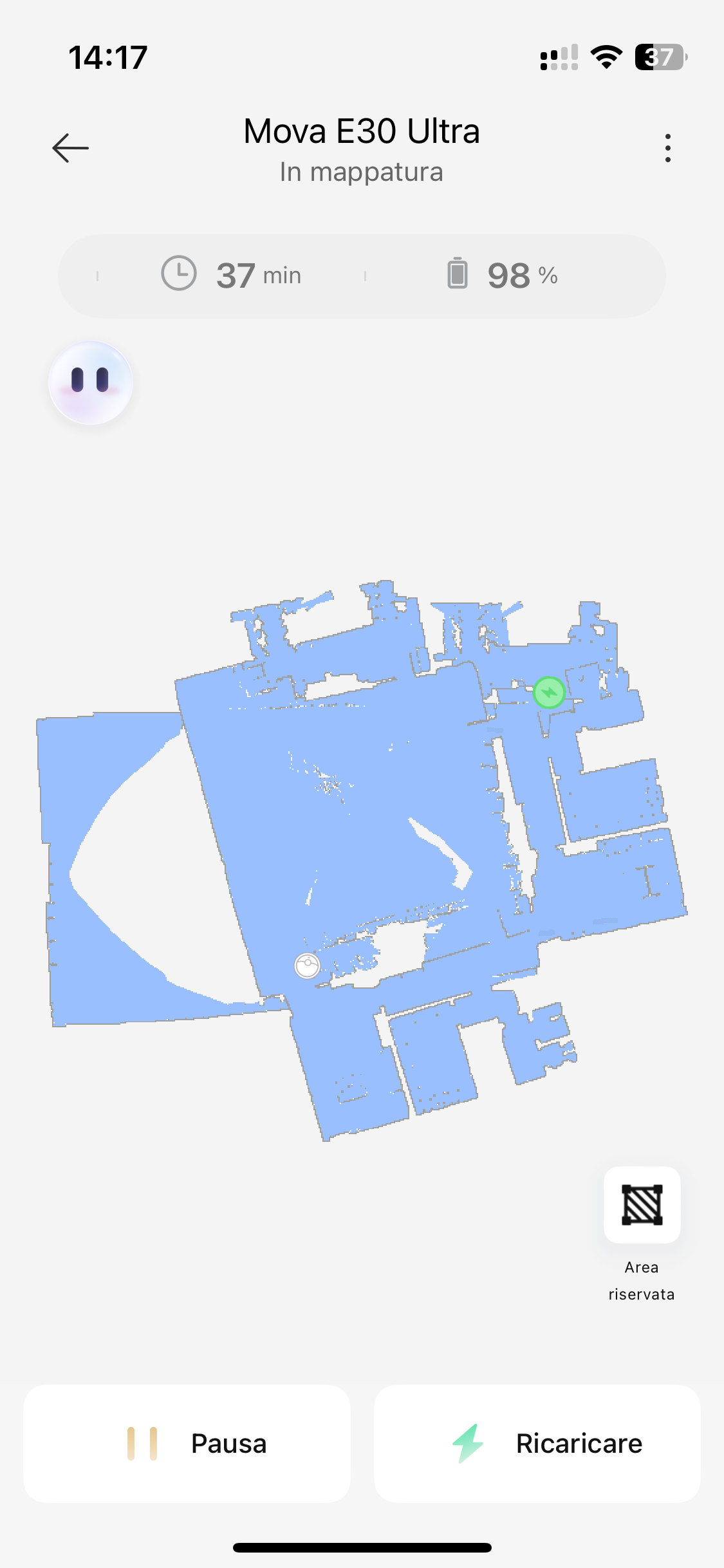Open the three-dot overflow menu

pyautogui.click(x=667, y=148)
